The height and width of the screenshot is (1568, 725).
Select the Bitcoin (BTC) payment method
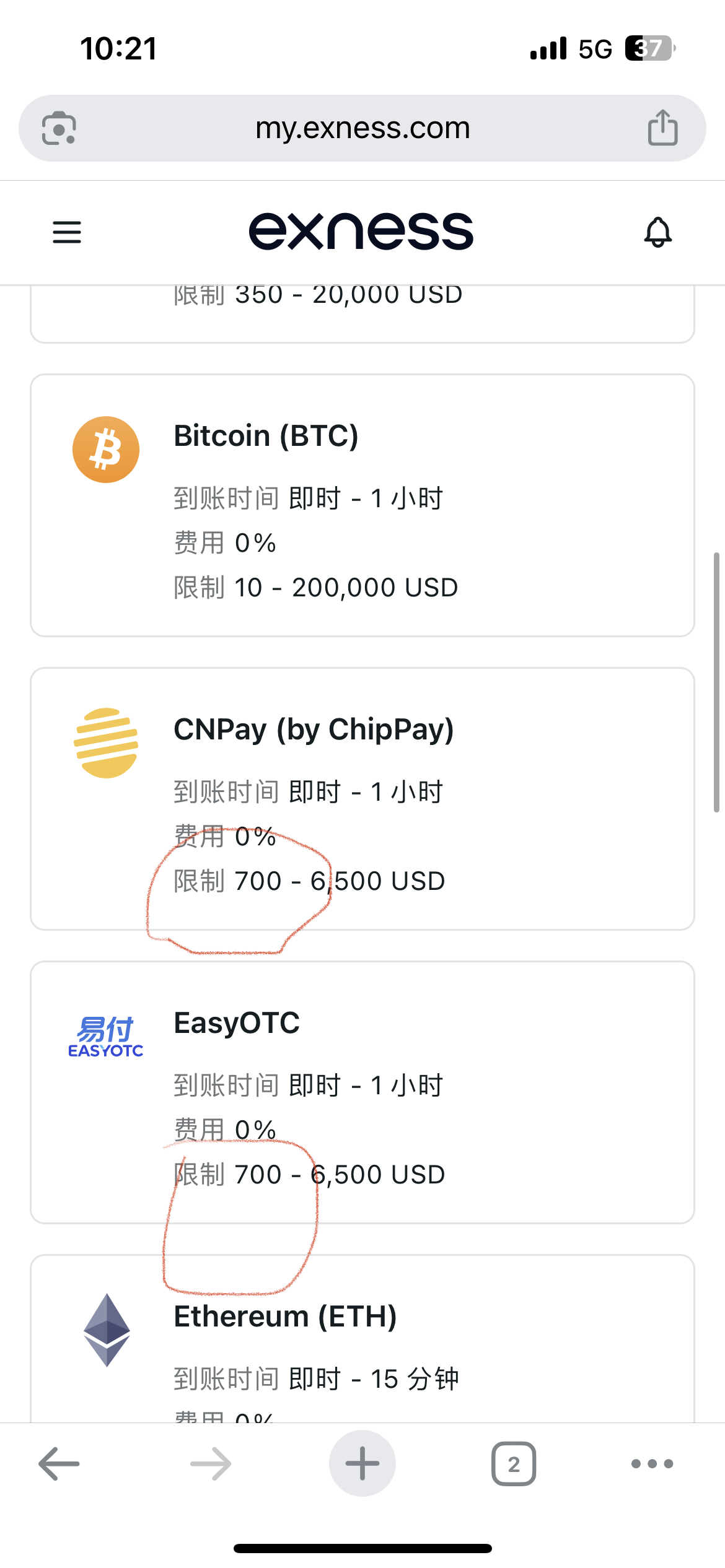click(362, 505)
